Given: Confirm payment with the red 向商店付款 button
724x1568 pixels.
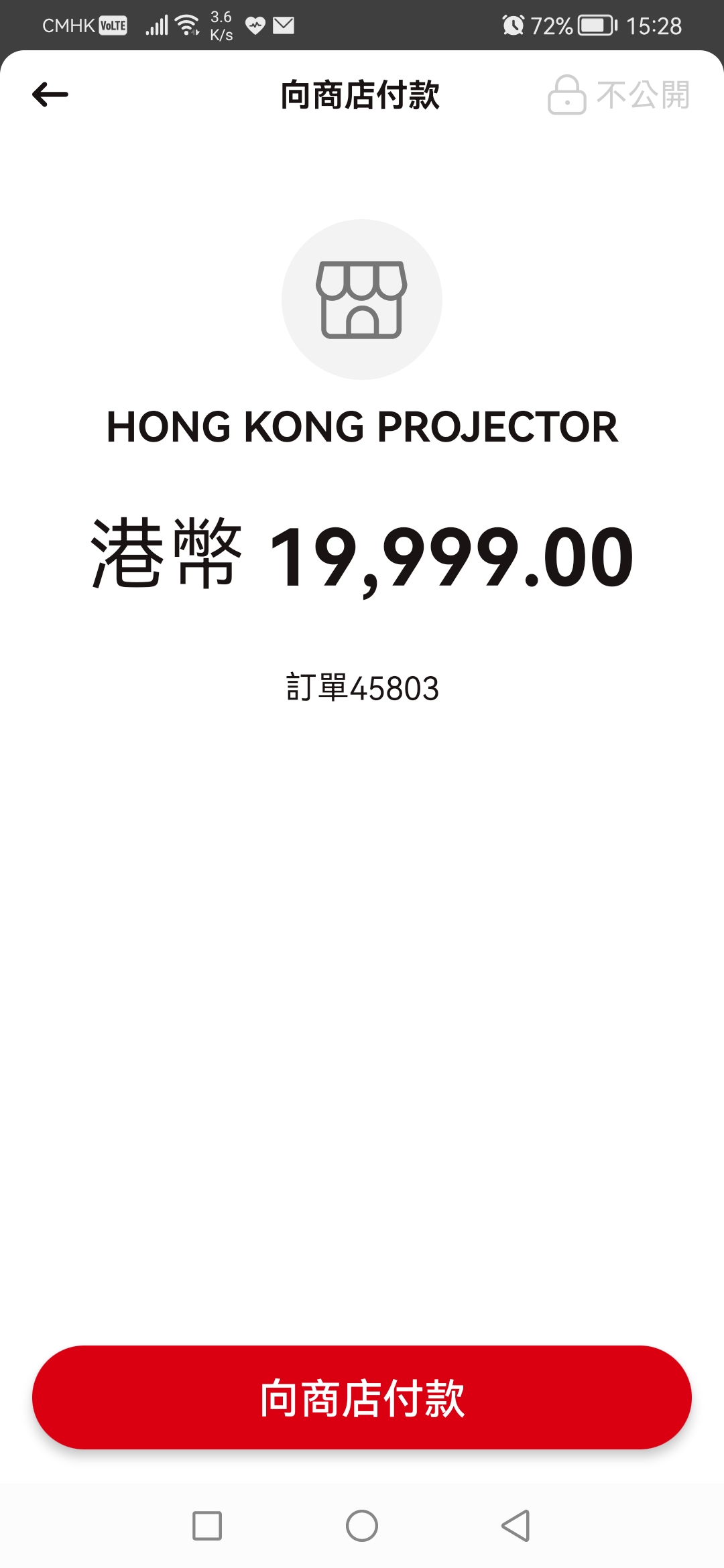Looking at the screenshot, I should click(x=362, y=1397).
